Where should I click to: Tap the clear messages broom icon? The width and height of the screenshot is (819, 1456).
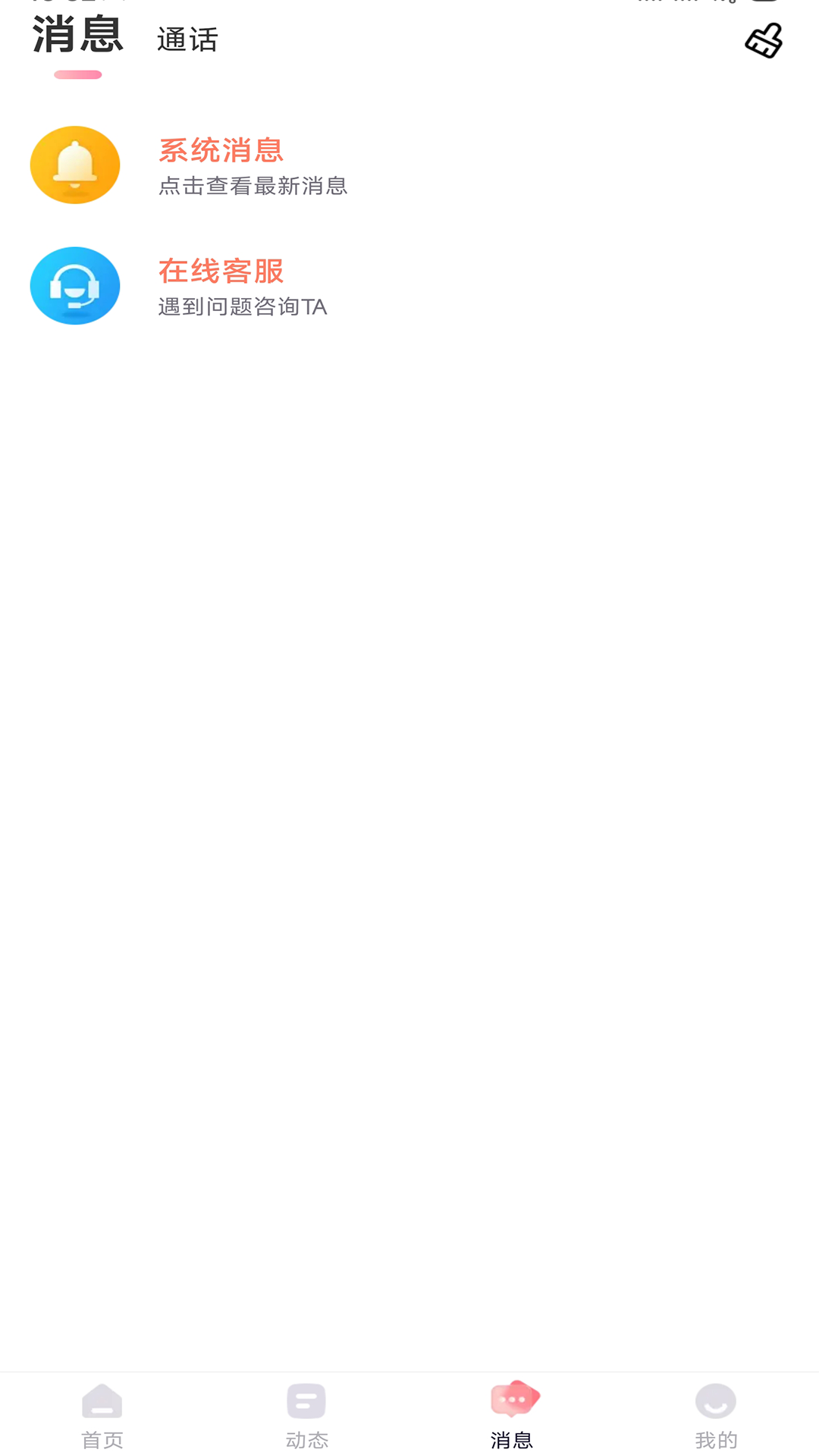pos(763,41)
